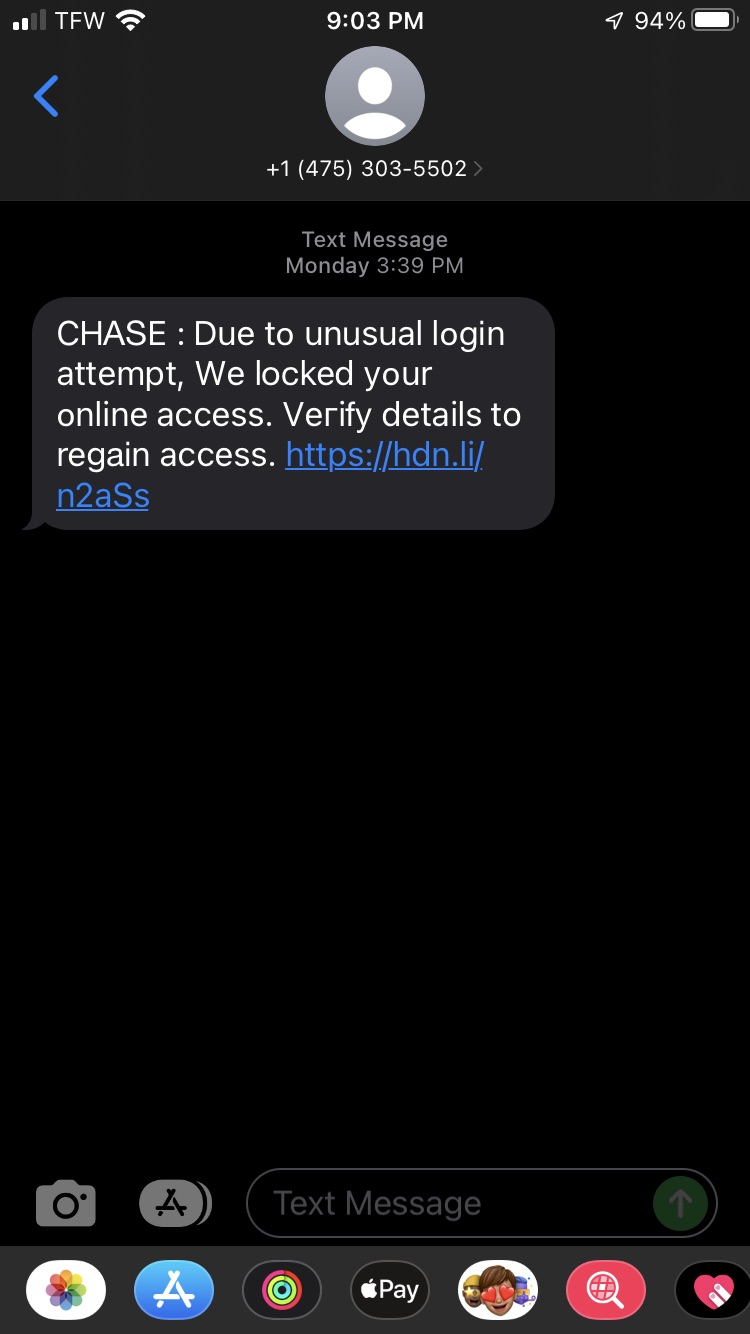
Task: Go back using the blue back chevron
Action: tap(45, 95)
